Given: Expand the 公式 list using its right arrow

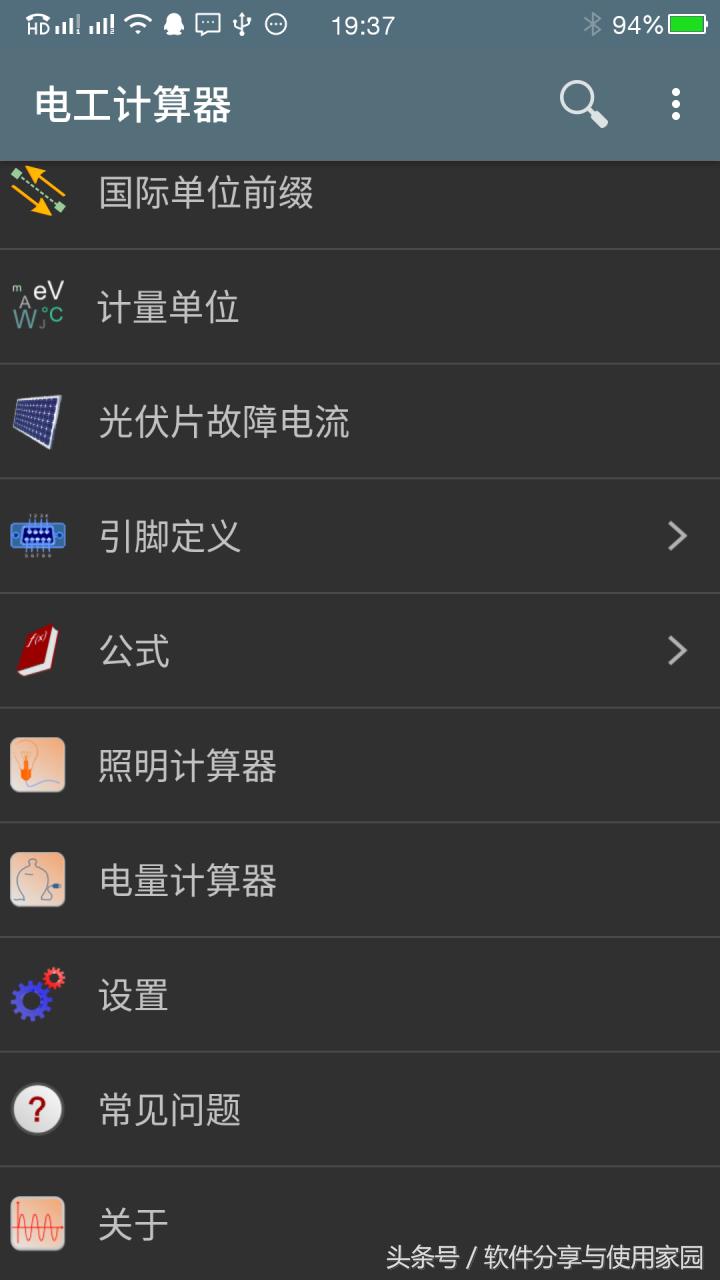Looking at the screenshot, I should click(x=678, y=651).
